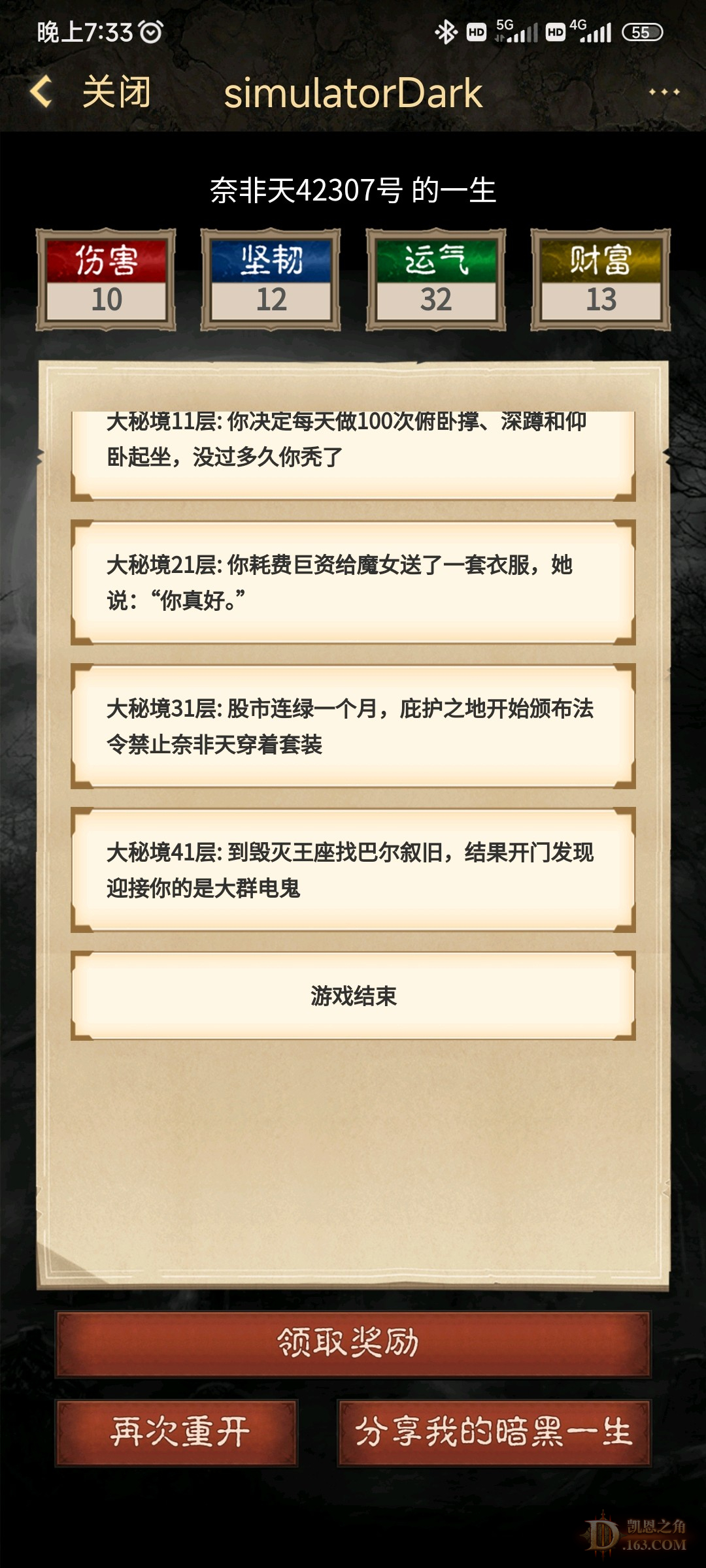
Task: Claim rewards with 领取奖励
Action: (x=353, y=1344)
